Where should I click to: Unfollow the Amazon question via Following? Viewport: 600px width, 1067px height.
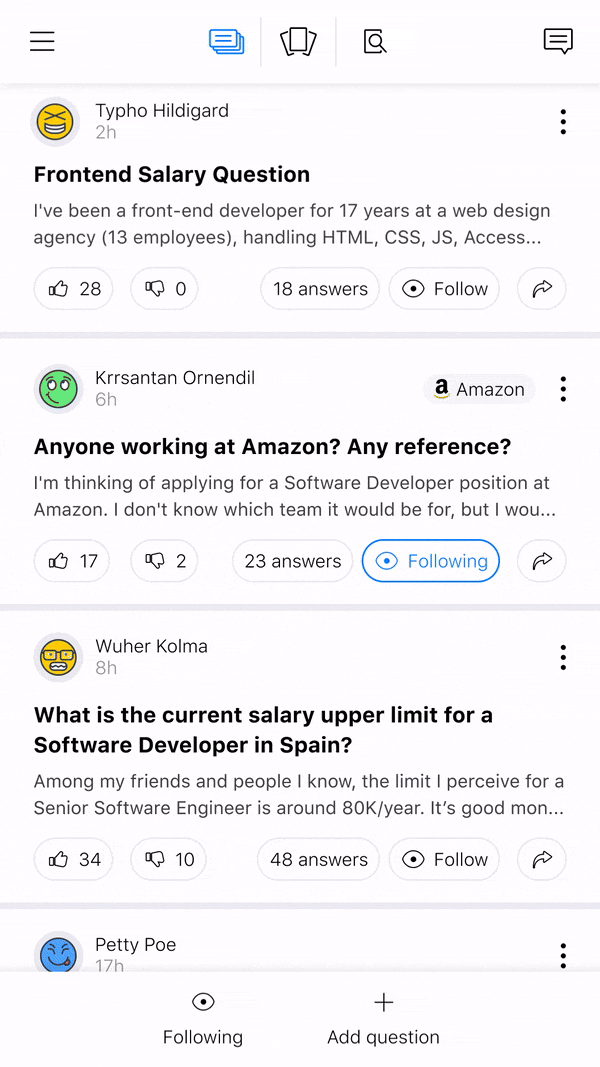(x=431, y=561)
